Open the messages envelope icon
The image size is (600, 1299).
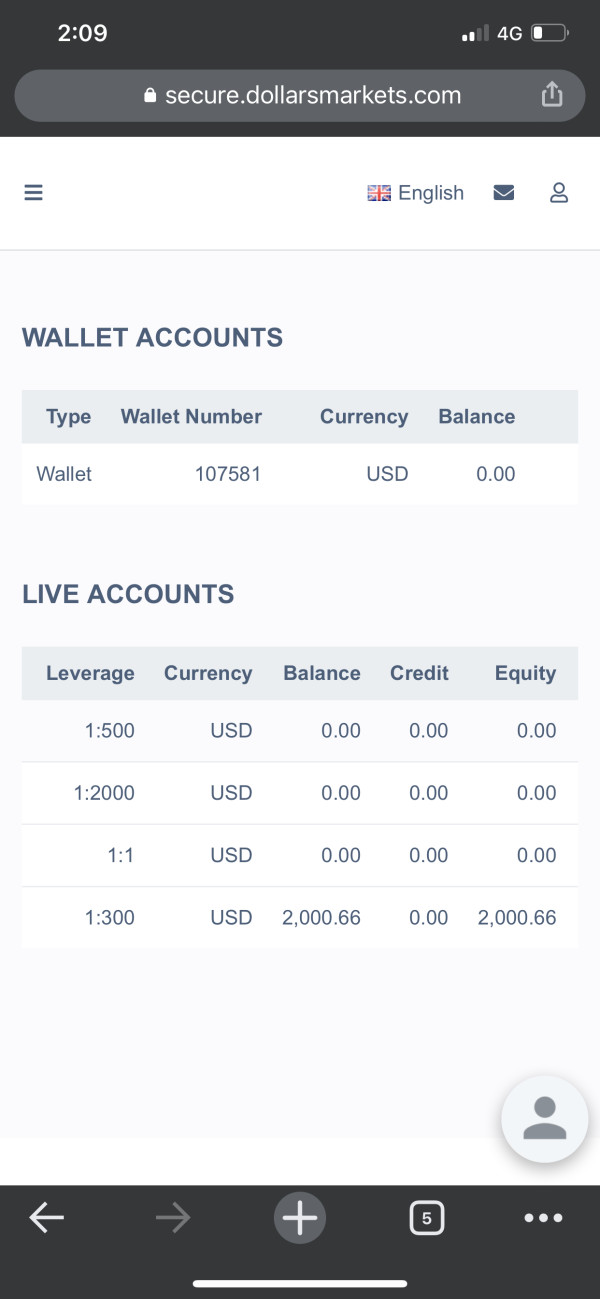tap(504, 193)
